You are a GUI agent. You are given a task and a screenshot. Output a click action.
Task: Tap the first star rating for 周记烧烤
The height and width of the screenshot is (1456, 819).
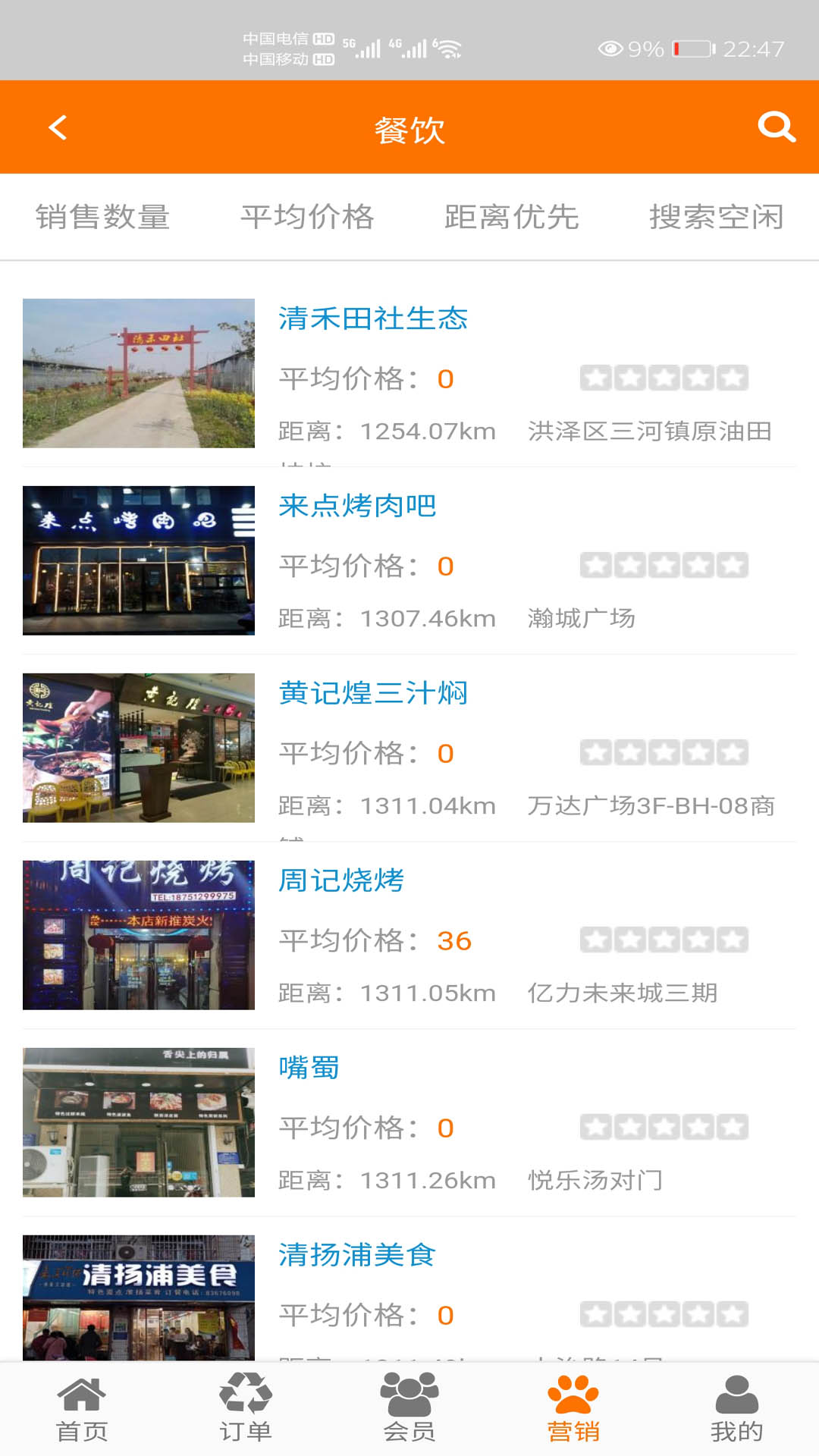click(595, 940)
